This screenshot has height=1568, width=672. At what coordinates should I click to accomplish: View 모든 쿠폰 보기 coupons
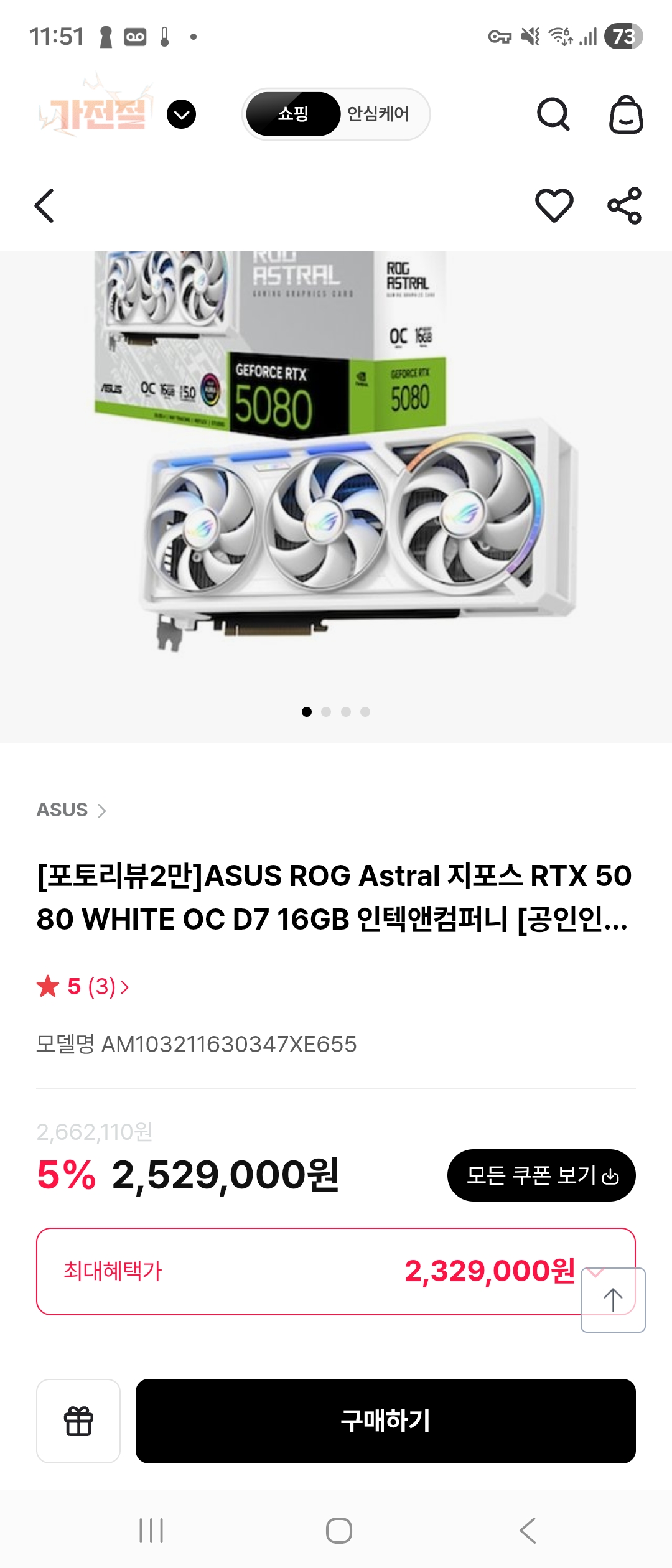[x=541, y=1175]
